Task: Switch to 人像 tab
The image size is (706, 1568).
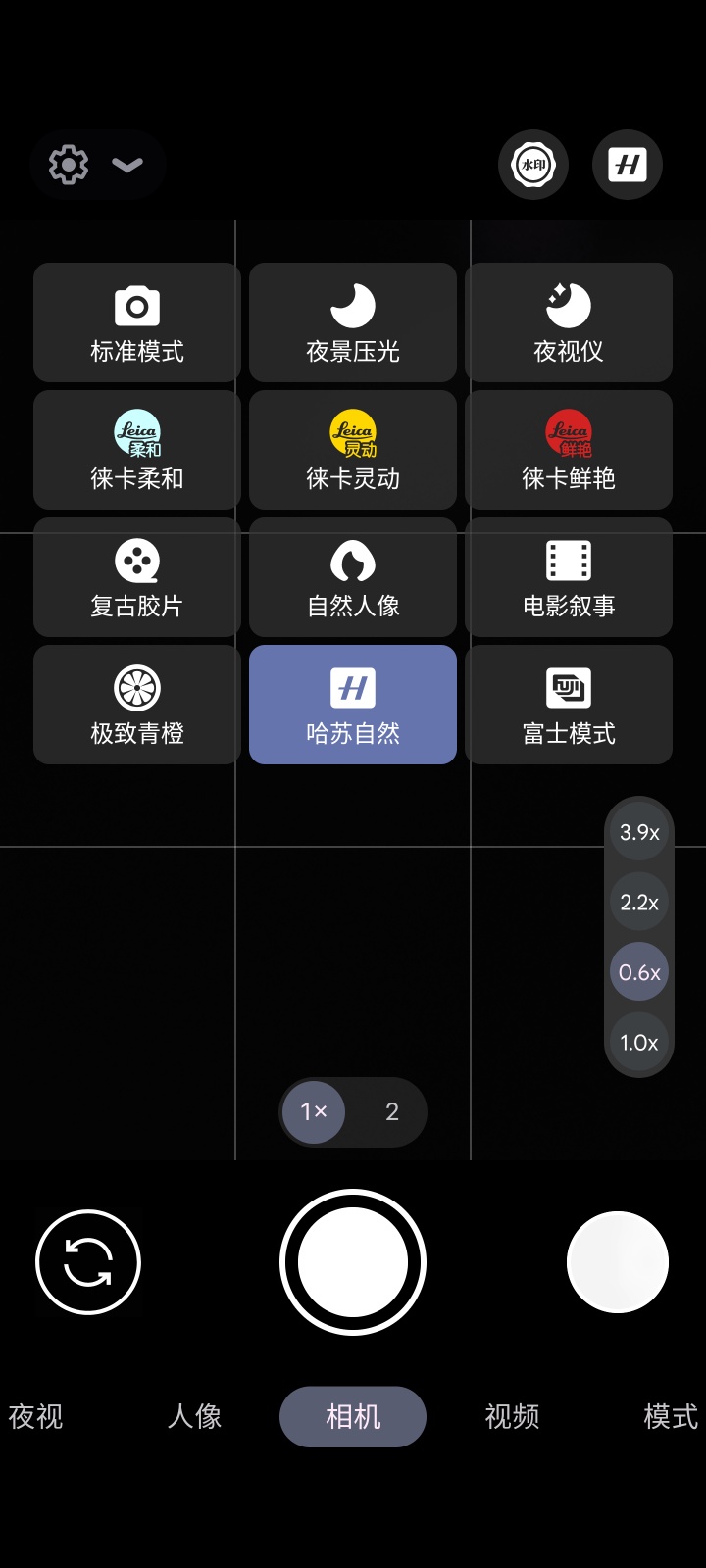Action: [x=194, y=1416]
